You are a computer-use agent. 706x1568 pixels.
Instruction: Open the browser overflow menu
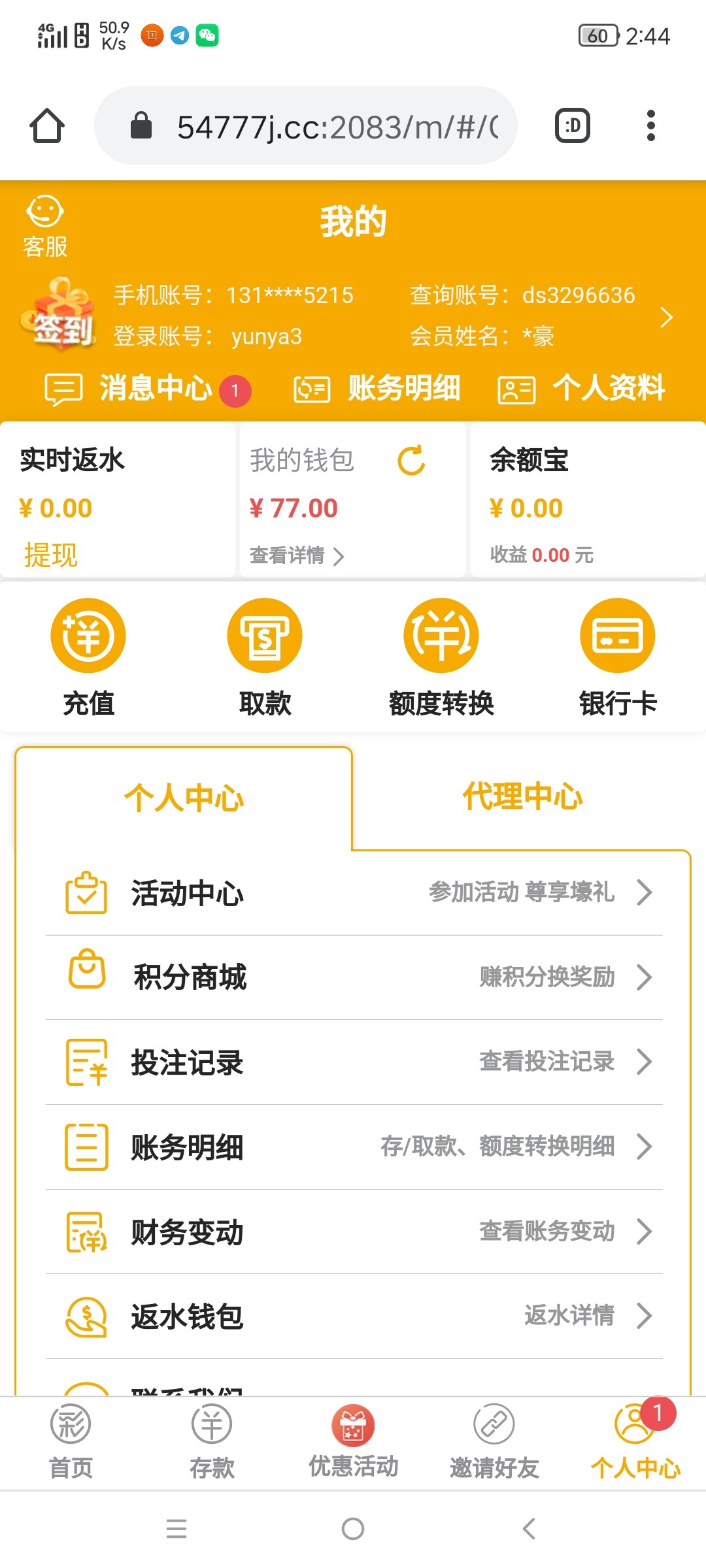[x=650, y=125]
